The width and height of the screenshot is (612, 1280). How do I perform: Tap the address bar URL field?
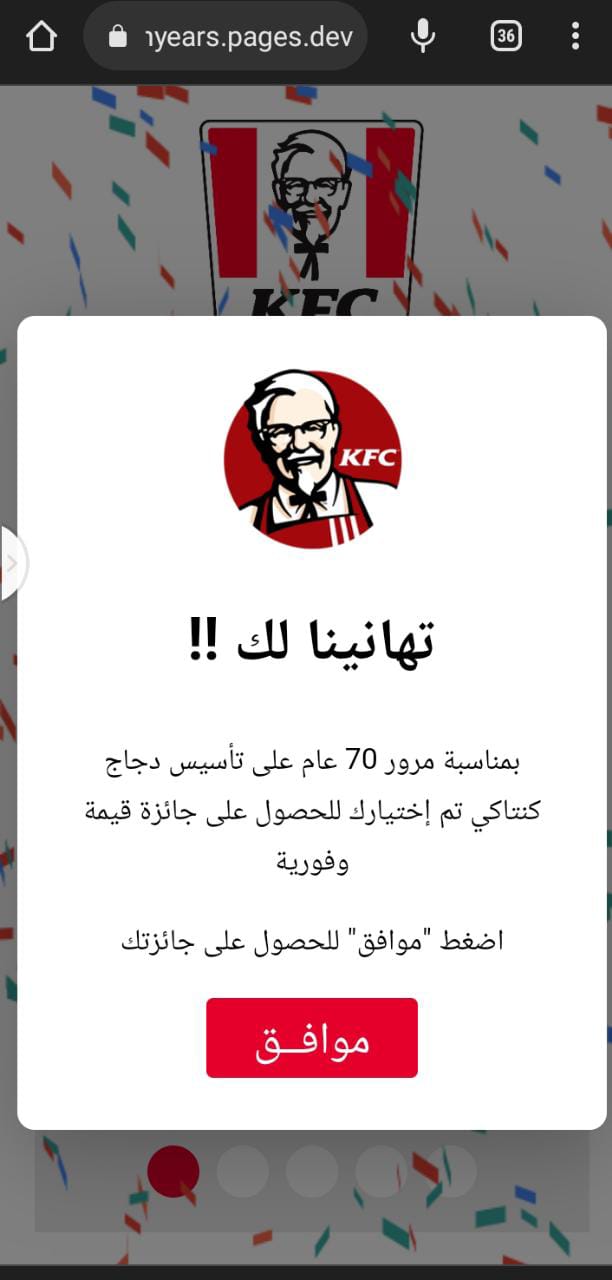[x=235, y=37]
